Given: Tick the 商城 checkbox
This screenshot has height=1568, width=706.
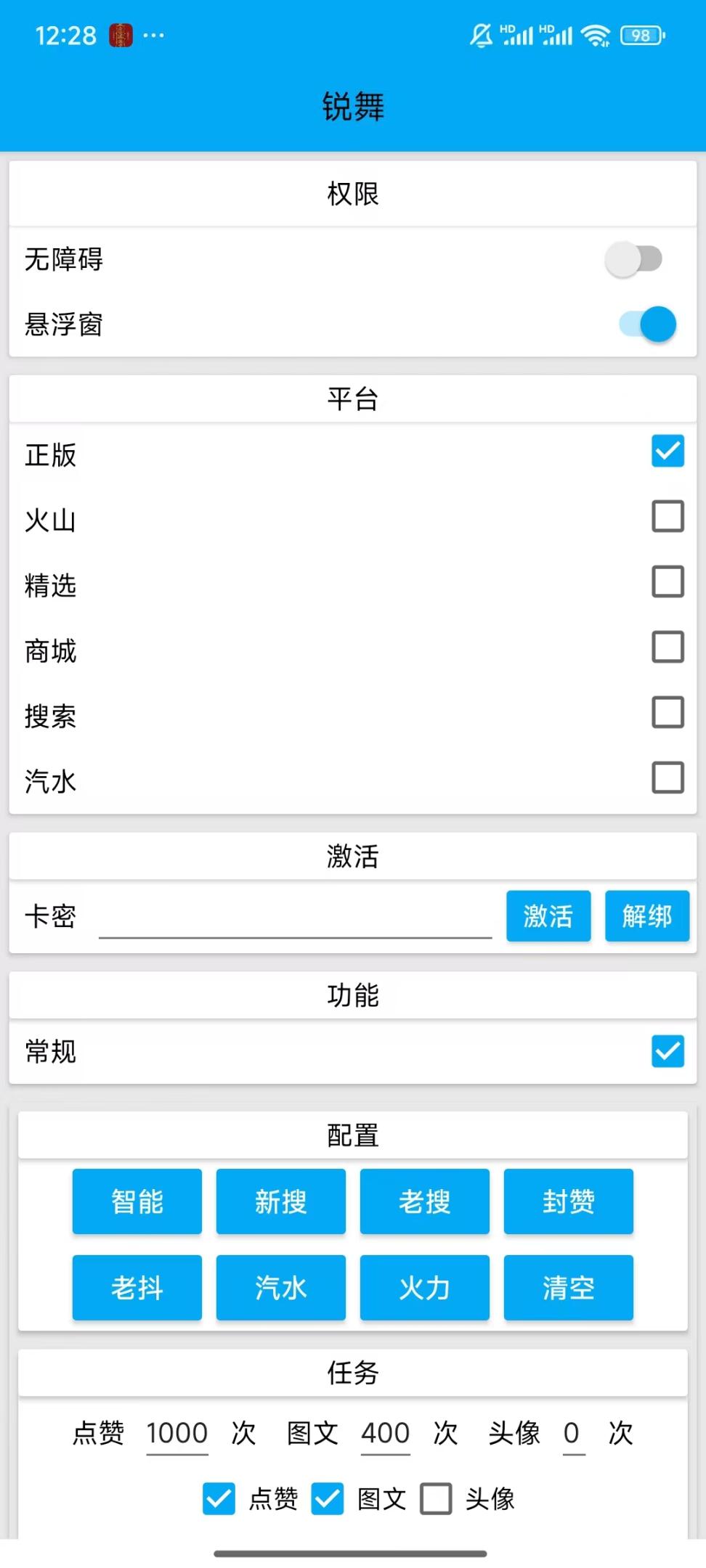Looking at the screenshot, I should [x=668, y=647].
